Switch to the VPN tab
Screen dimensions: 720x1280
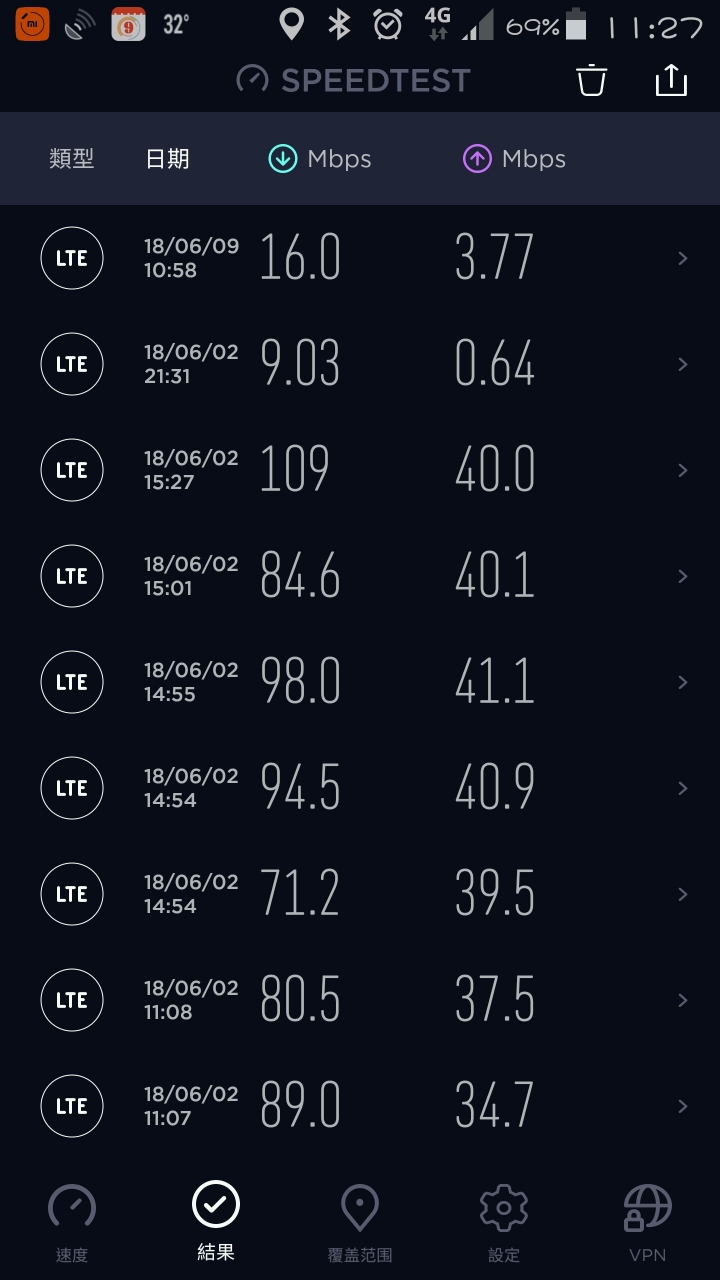coord(648,1222)
